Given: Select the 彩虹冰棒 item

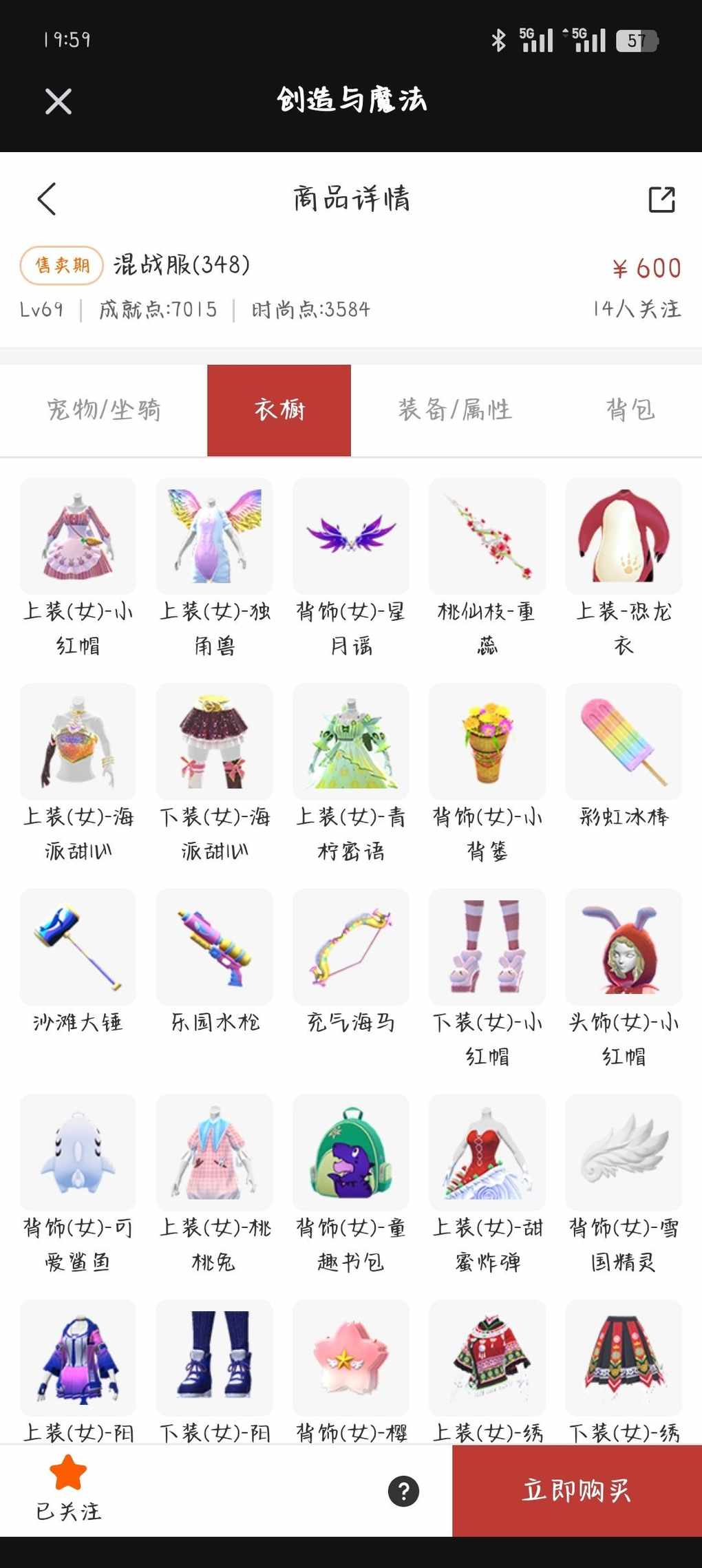Looking at the screenshot, I should [624, 741].
